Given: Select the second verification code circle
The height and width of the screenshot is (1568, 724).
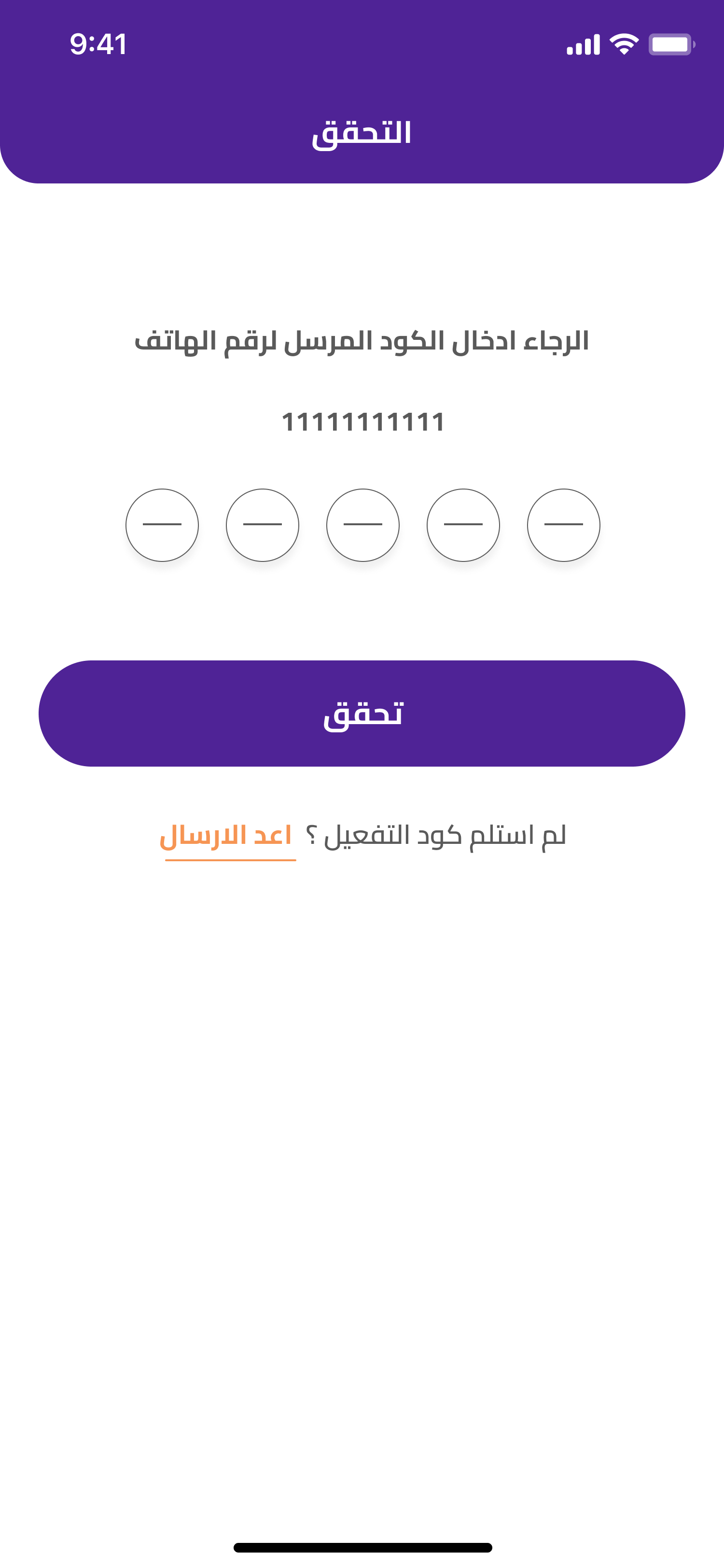Looking at the screenshot, I should (262, 525).
